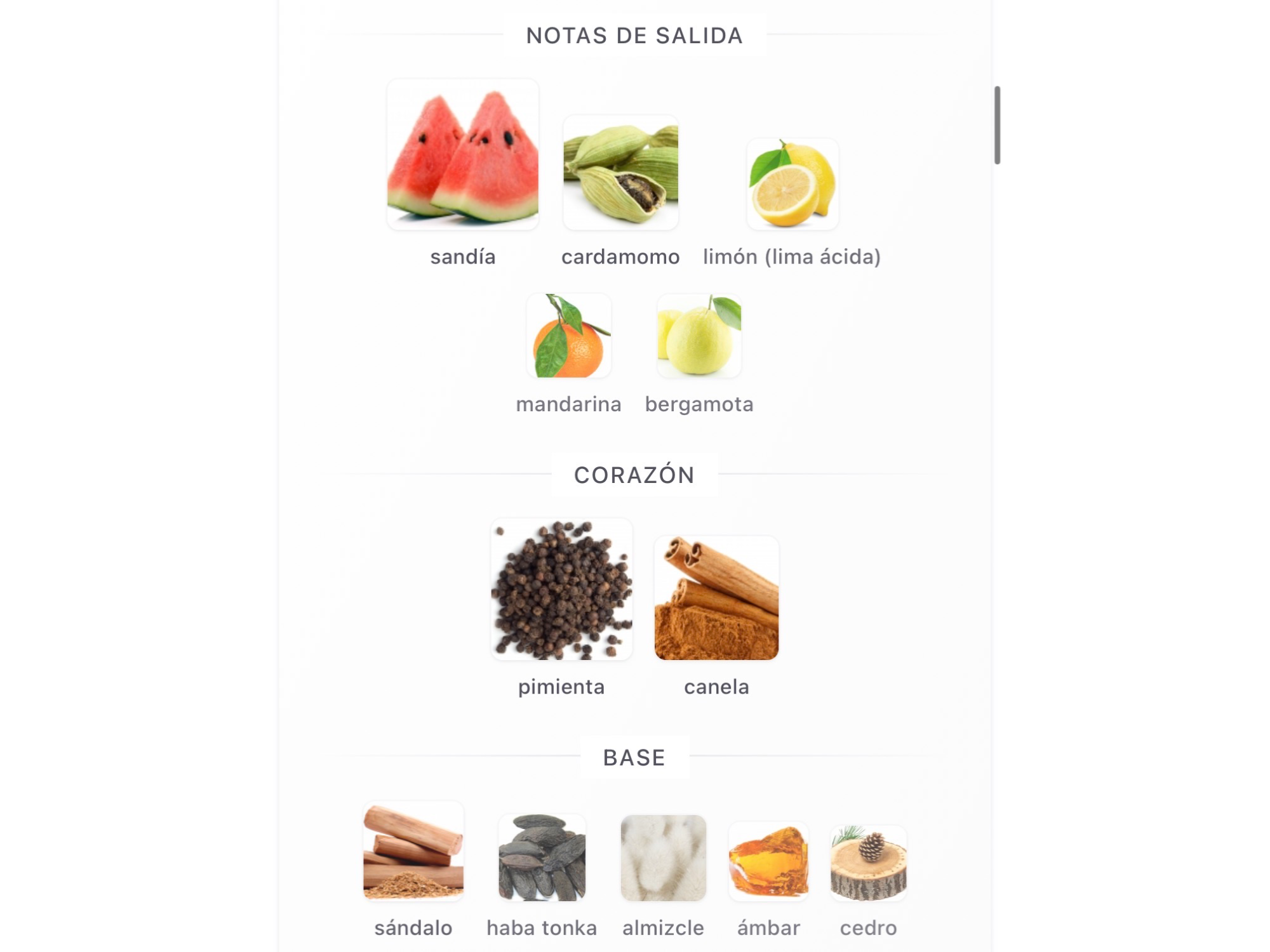1270x952 pixels.
Task: Select the limón (lima ácida) note
Action: (x=792, y=184)
